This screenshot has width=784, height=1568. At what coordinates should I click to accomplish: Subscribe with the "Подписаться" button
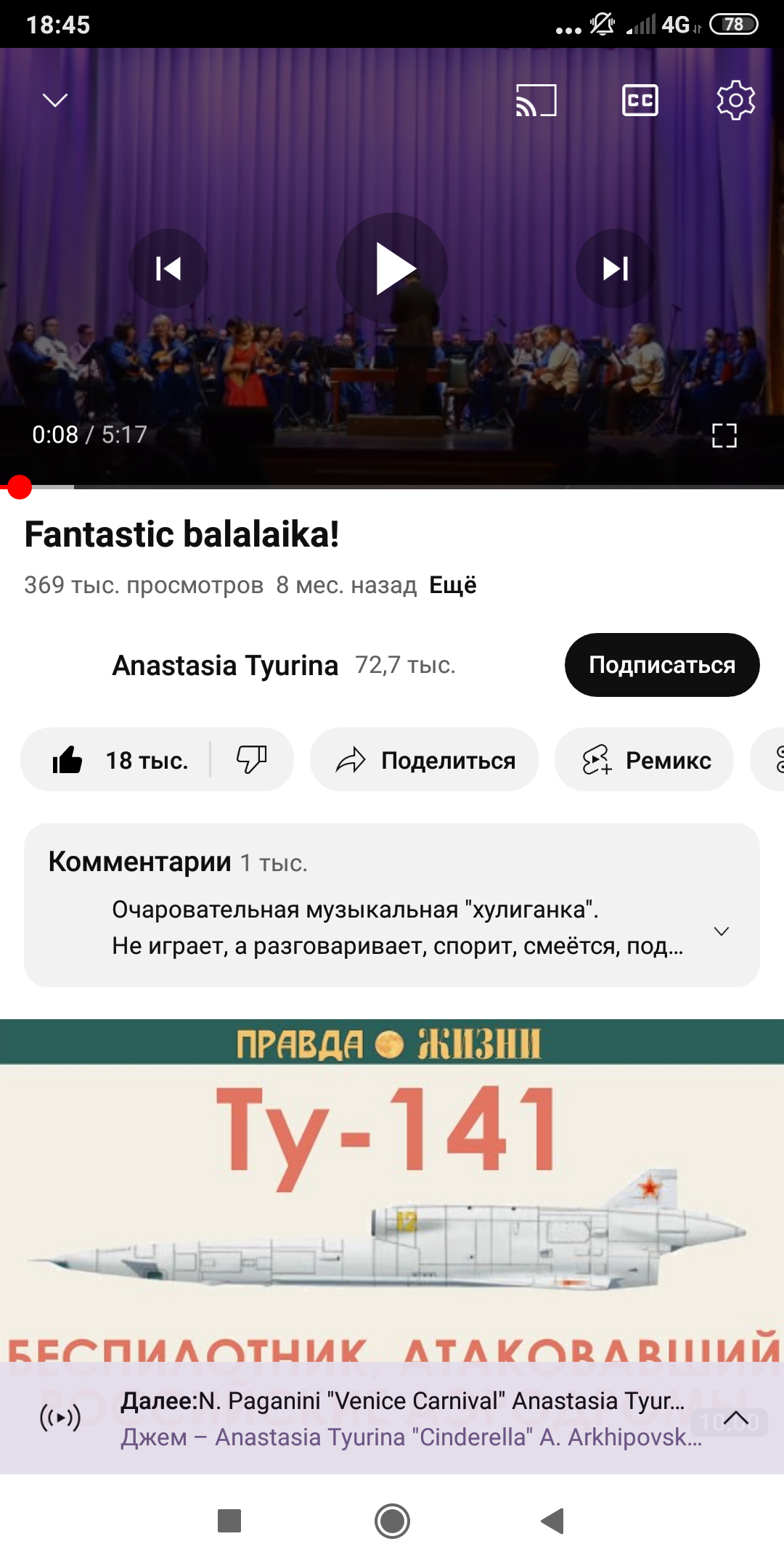(661, 665)
